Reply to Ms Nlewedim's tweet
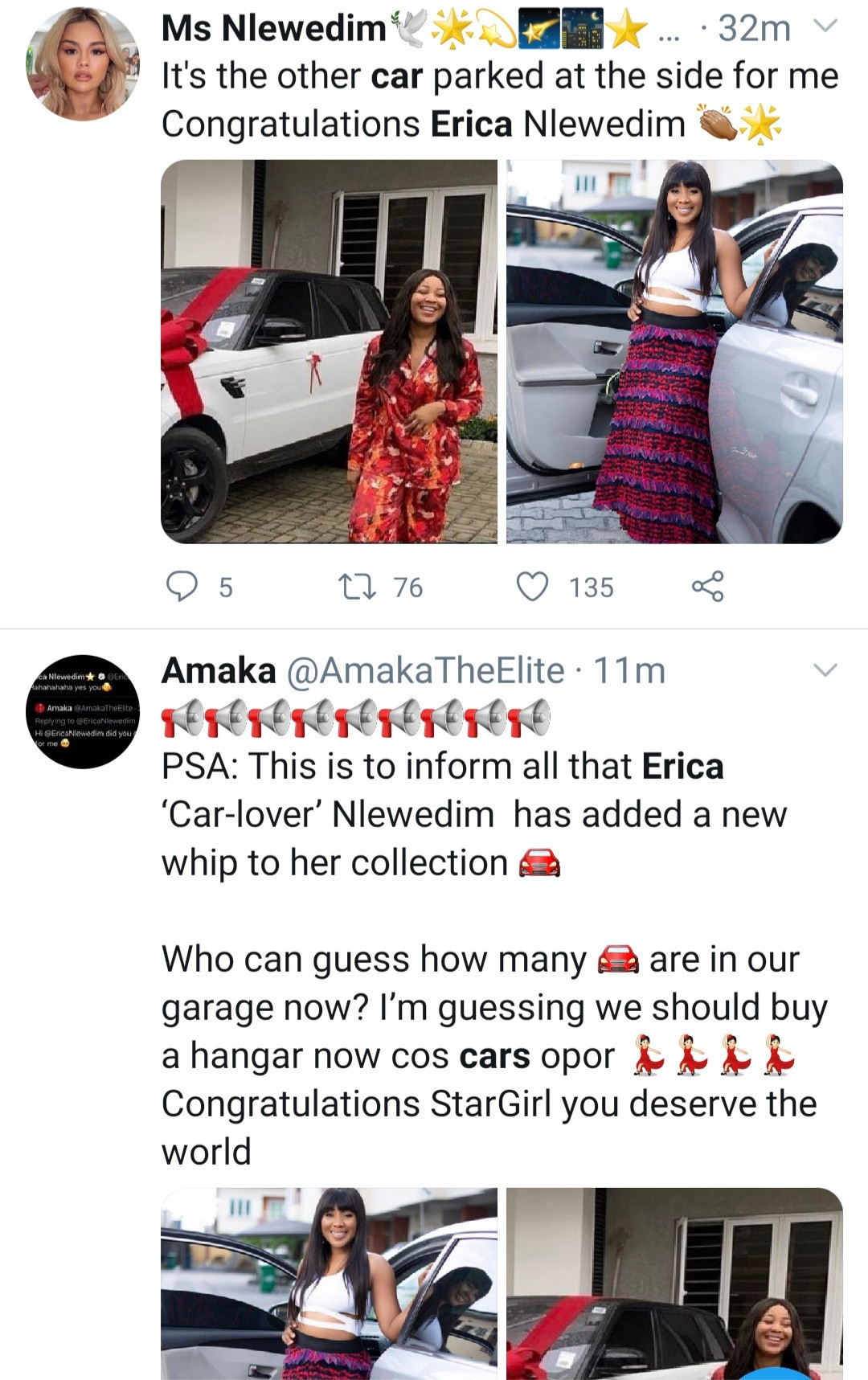 pos(182,587)
